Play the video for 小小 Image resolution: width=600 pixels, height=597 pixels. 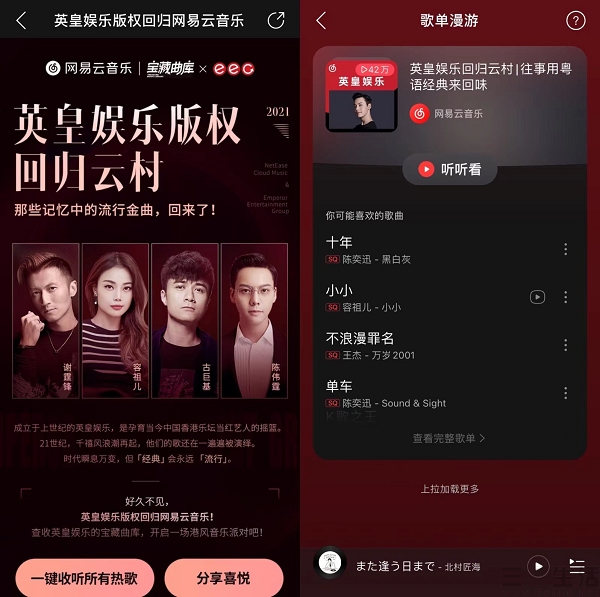tap(538, 297)
